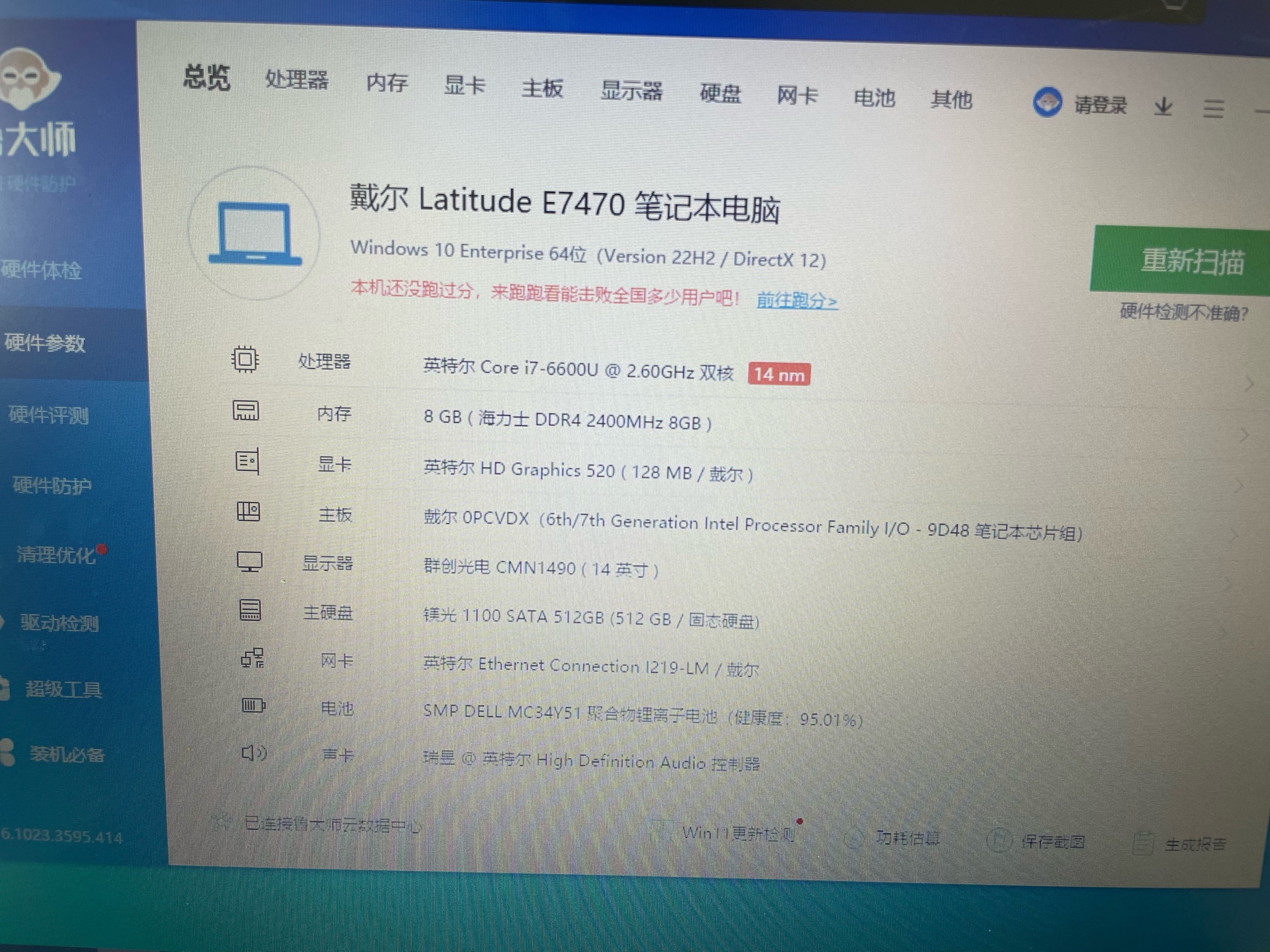Switch to the 内存 tab
This screenshot has height=952, width=1270.
tap(387, 83)
